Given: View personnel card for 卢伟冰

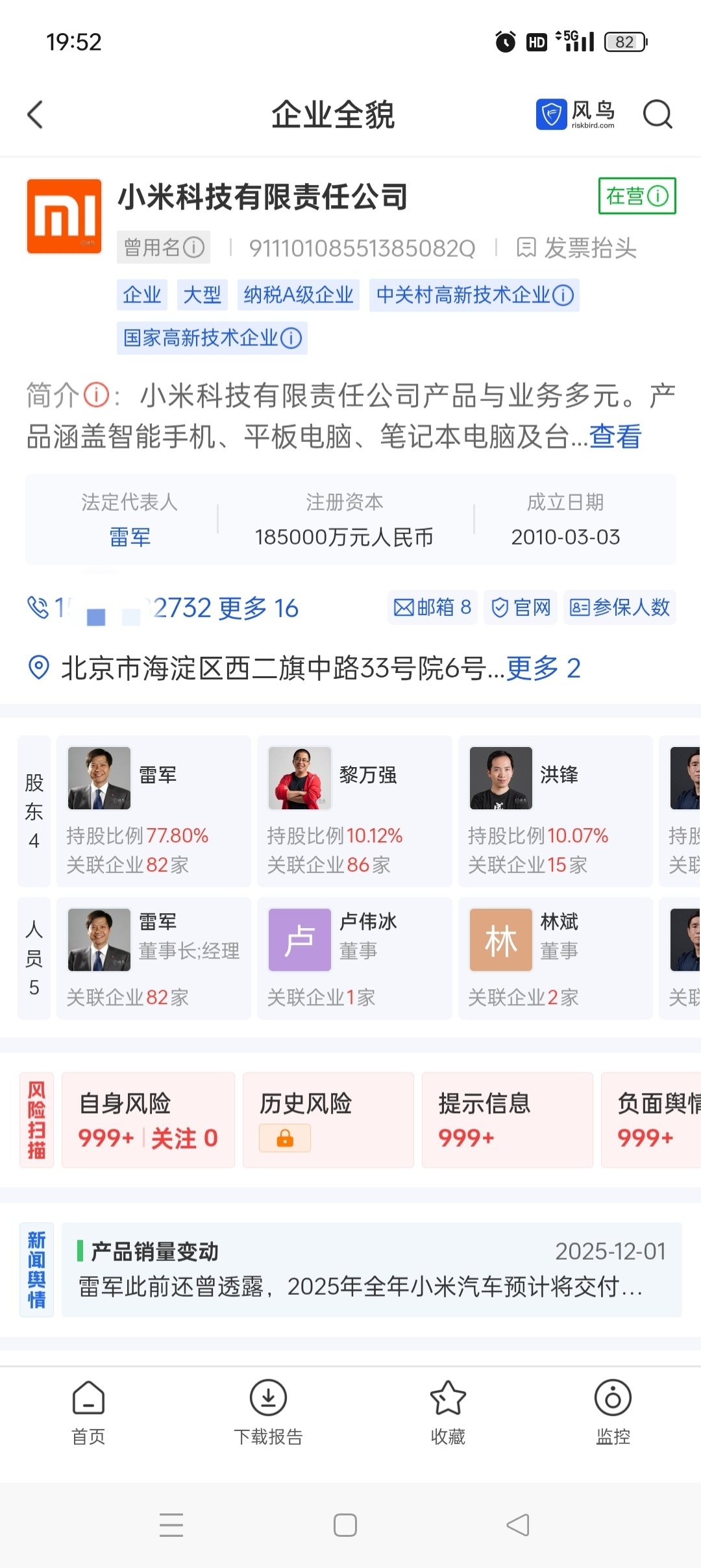Looking at the screenshot, I should (x=354, y=958).
